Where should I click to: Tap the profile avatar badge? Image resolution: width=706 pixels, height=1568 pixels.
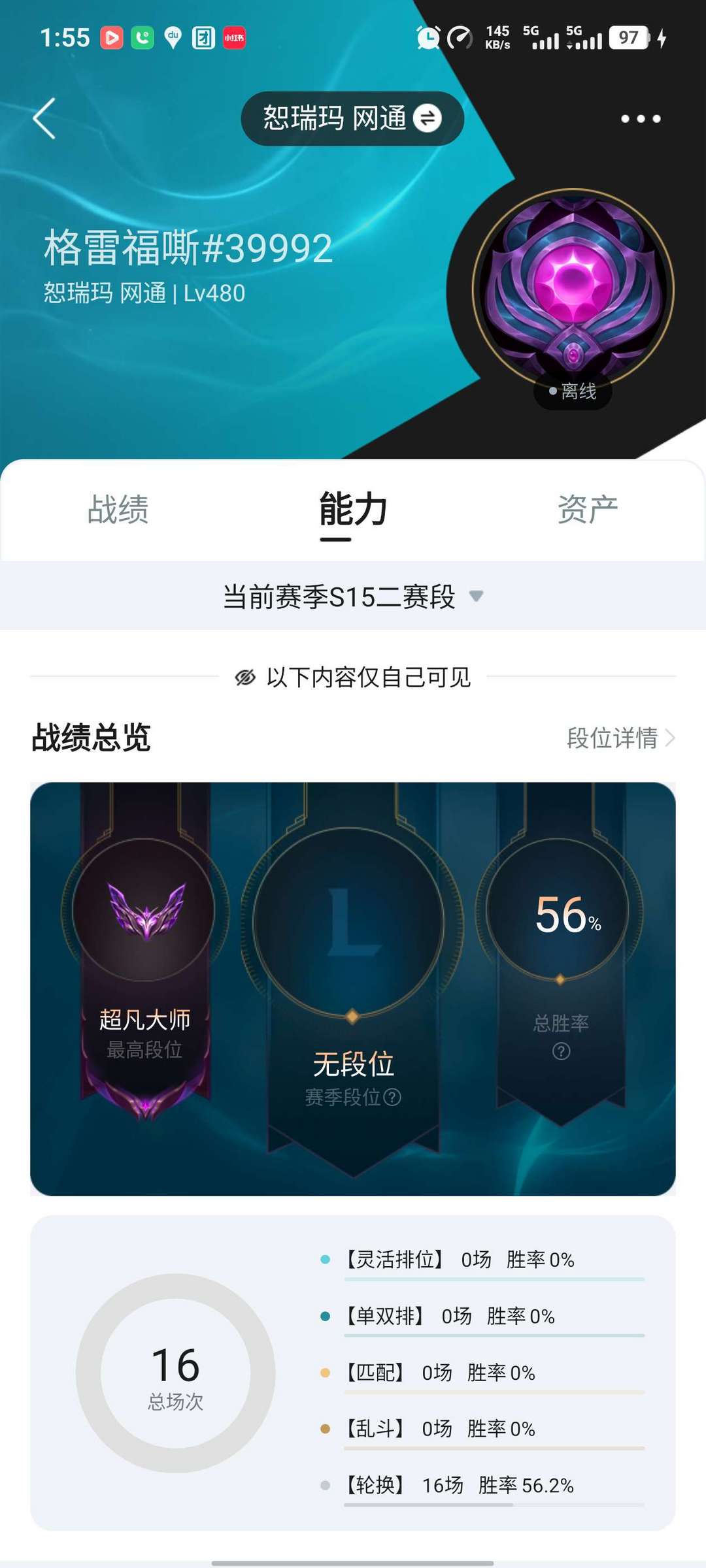point(573,289)
